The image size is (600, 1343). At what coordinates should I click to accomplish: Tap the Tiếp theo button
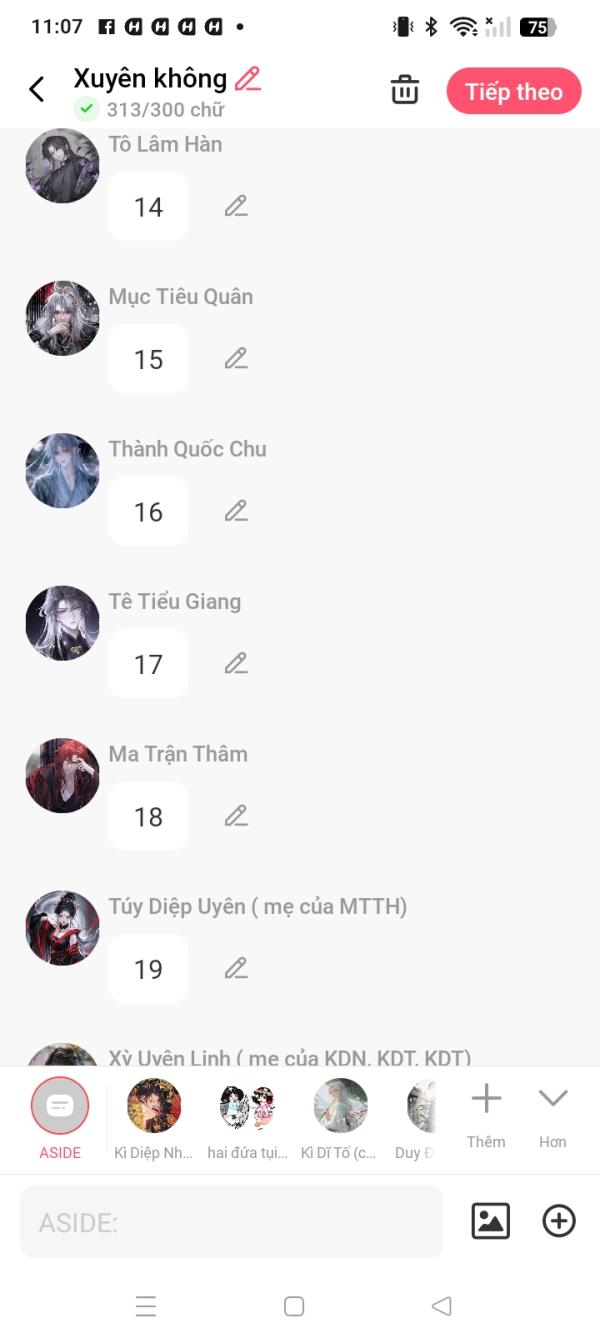[x=514, y=91]
